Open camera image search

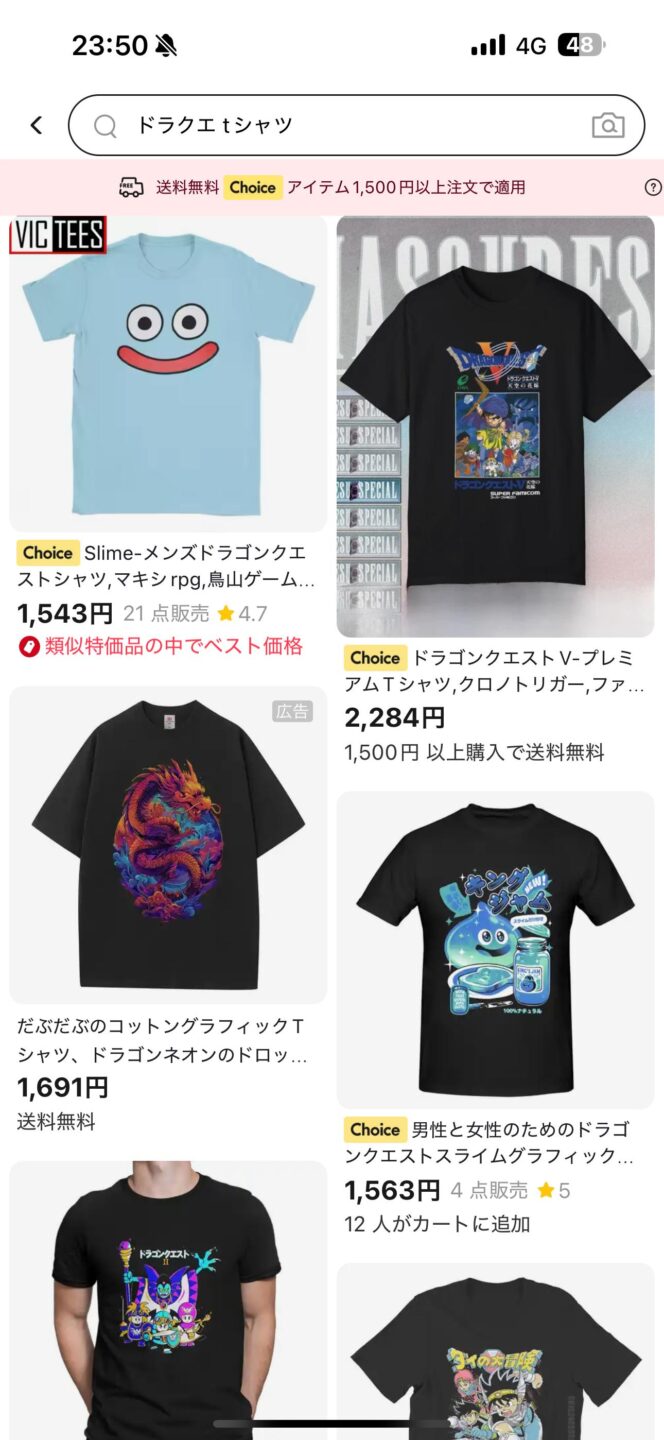pos(608,125)
